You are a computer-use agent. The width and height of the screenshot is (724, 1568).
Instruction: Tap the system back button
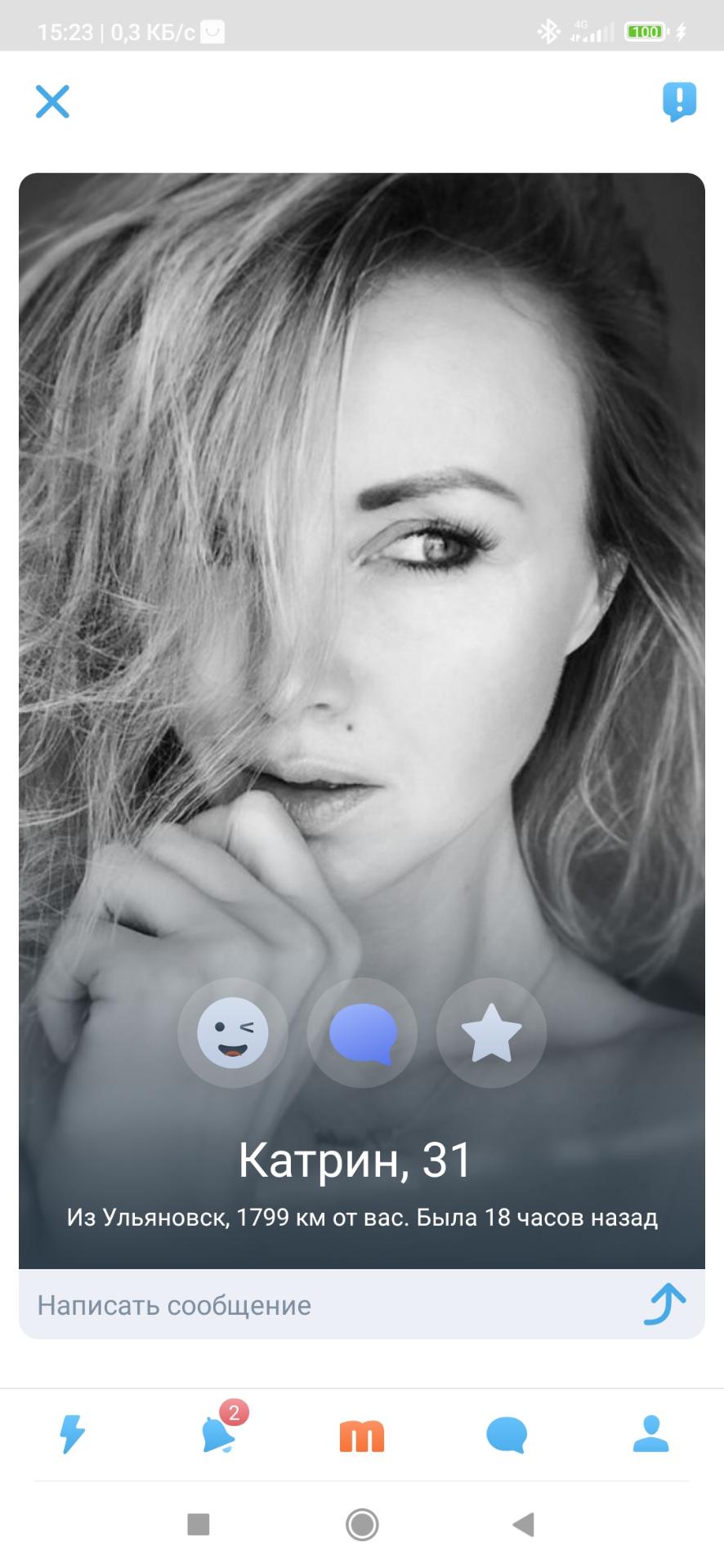coord(523,1524)
